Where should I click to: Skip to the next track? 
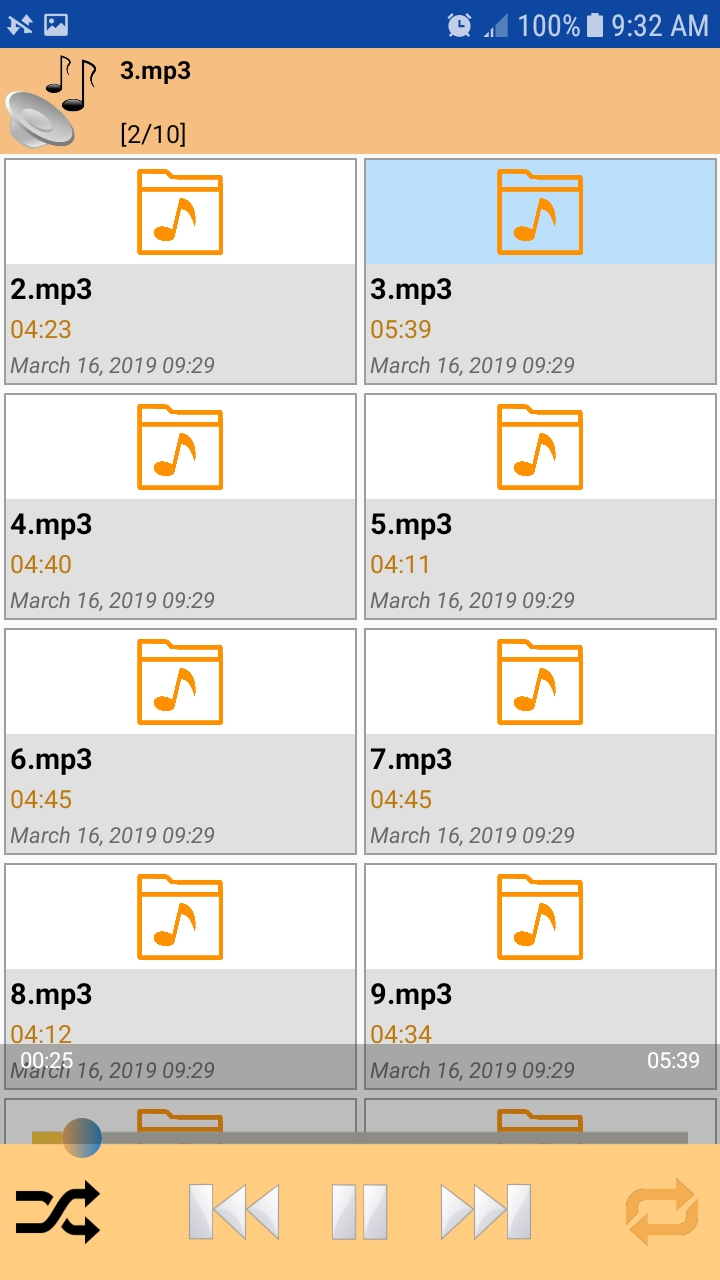coord(487,1210)
